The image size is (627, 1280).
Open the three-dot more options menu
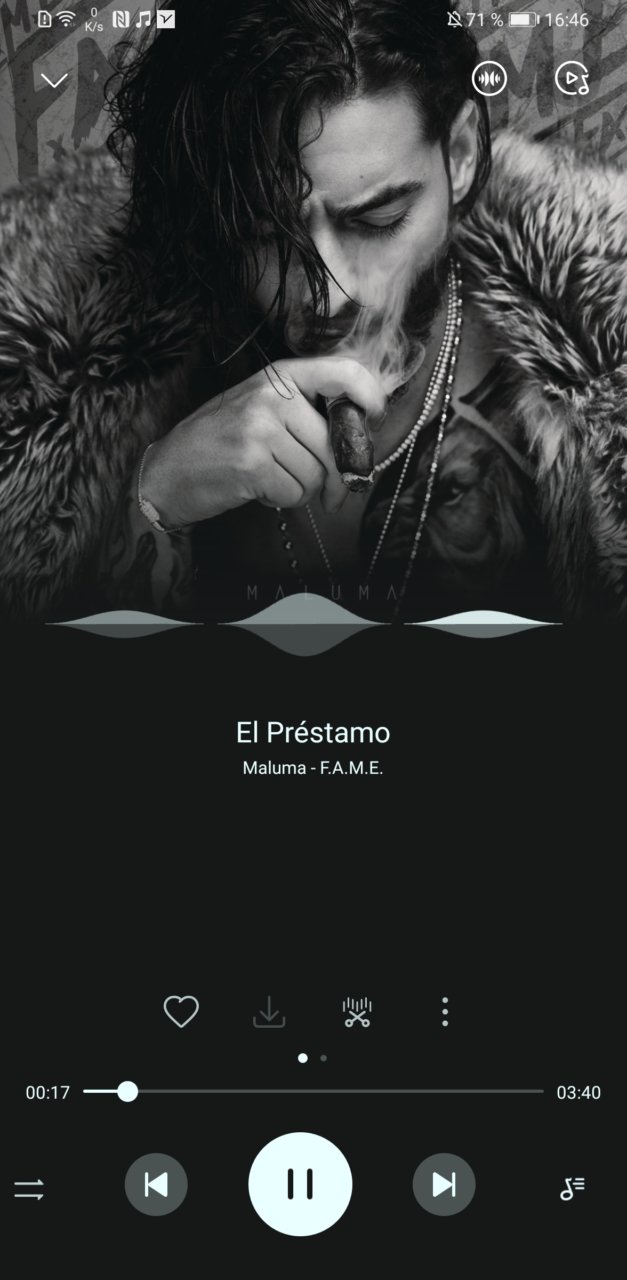445,1012
